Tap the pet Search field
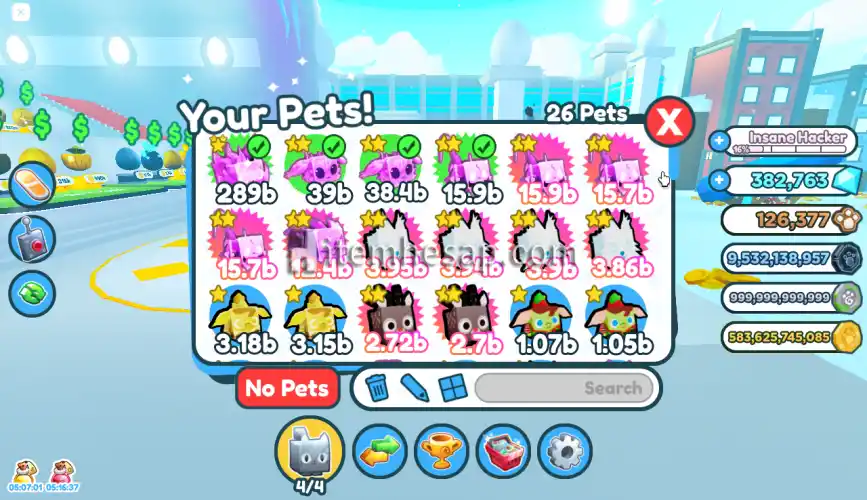This screenshot has width=867, height=500. click(x=565, y=388)
